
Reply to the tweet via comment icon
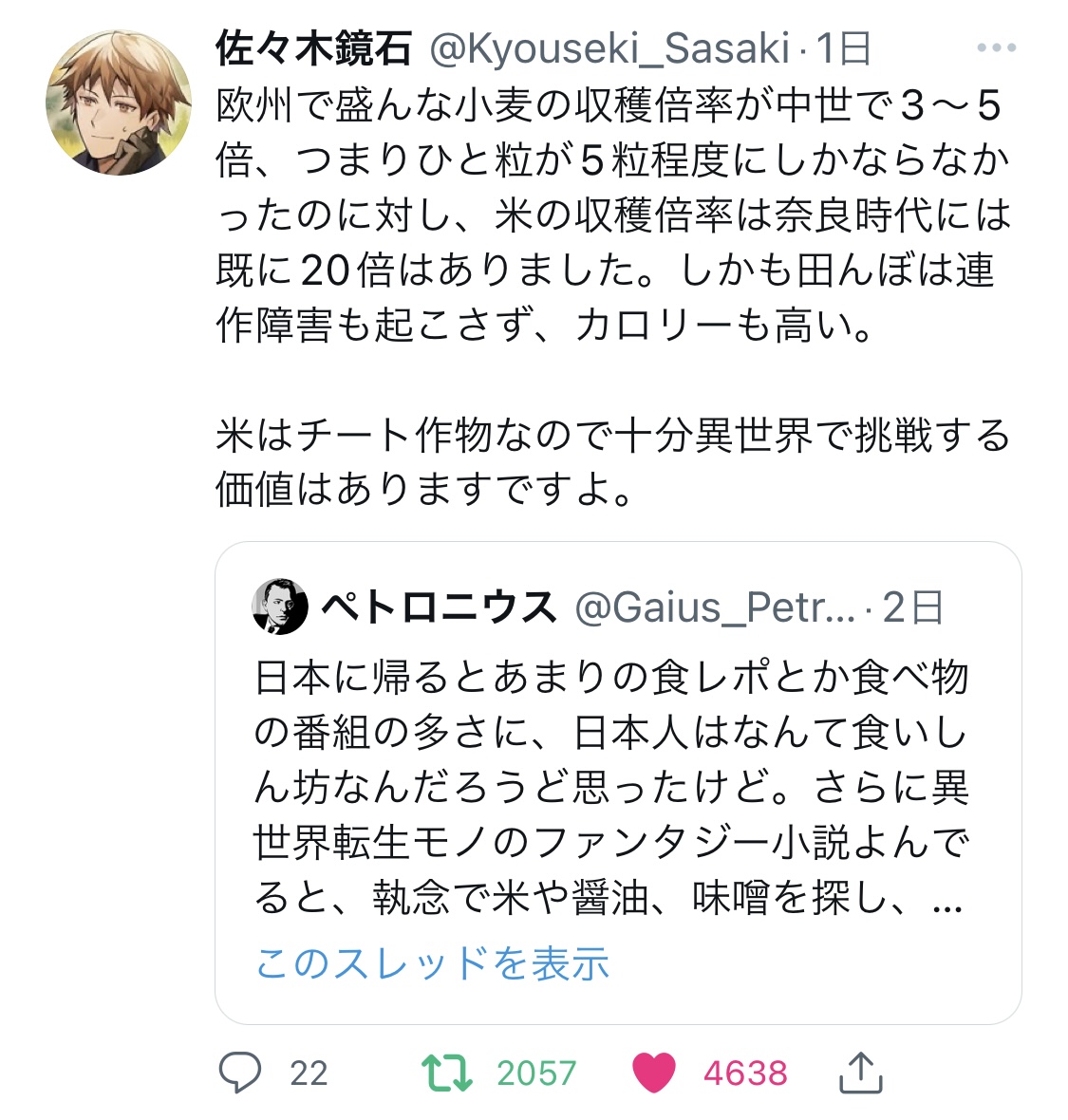click(x=240, y=1073)
